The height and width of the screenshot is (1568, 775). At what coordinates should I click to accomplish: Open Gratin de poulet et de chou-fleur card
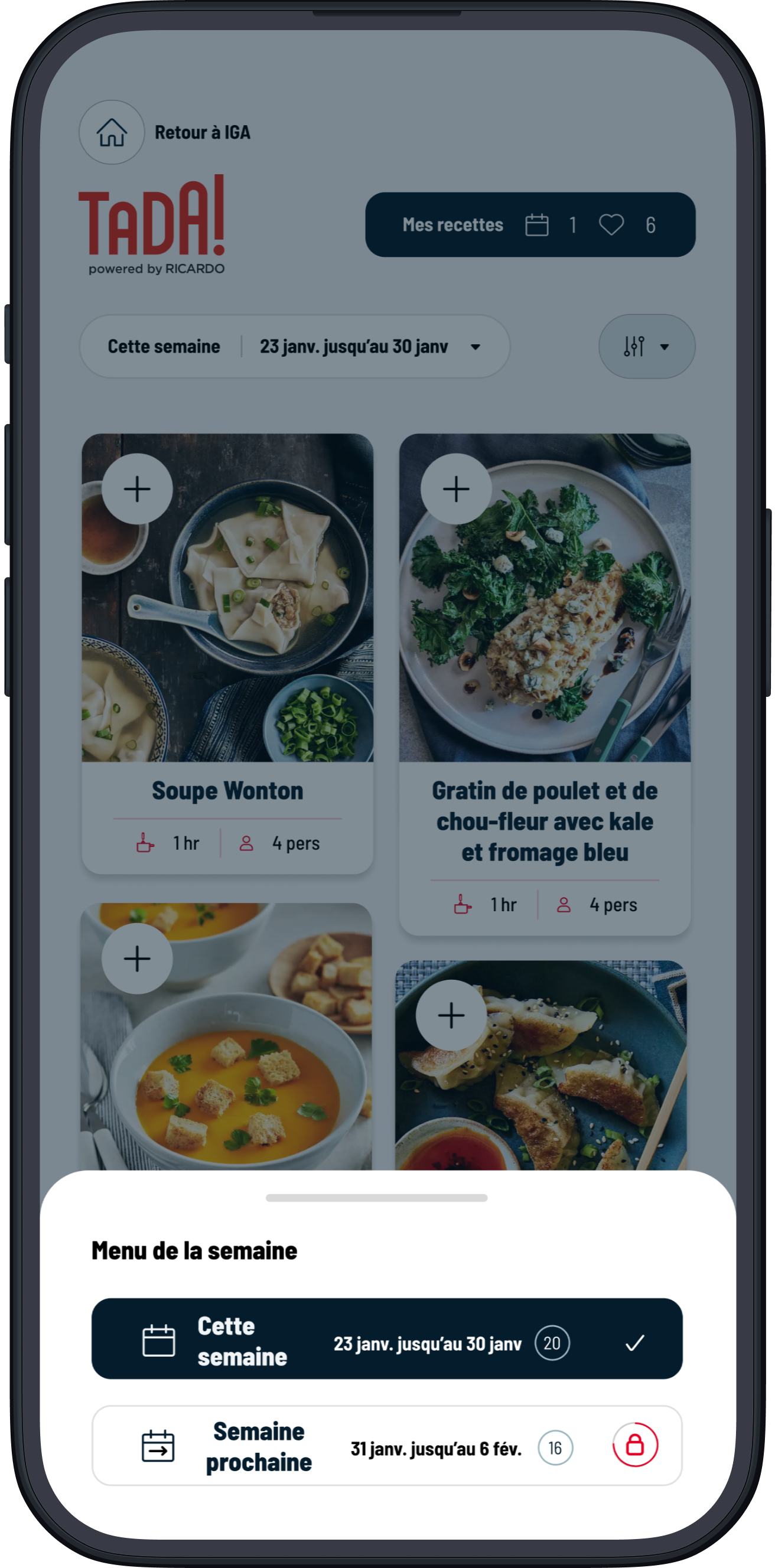(544, 820)
